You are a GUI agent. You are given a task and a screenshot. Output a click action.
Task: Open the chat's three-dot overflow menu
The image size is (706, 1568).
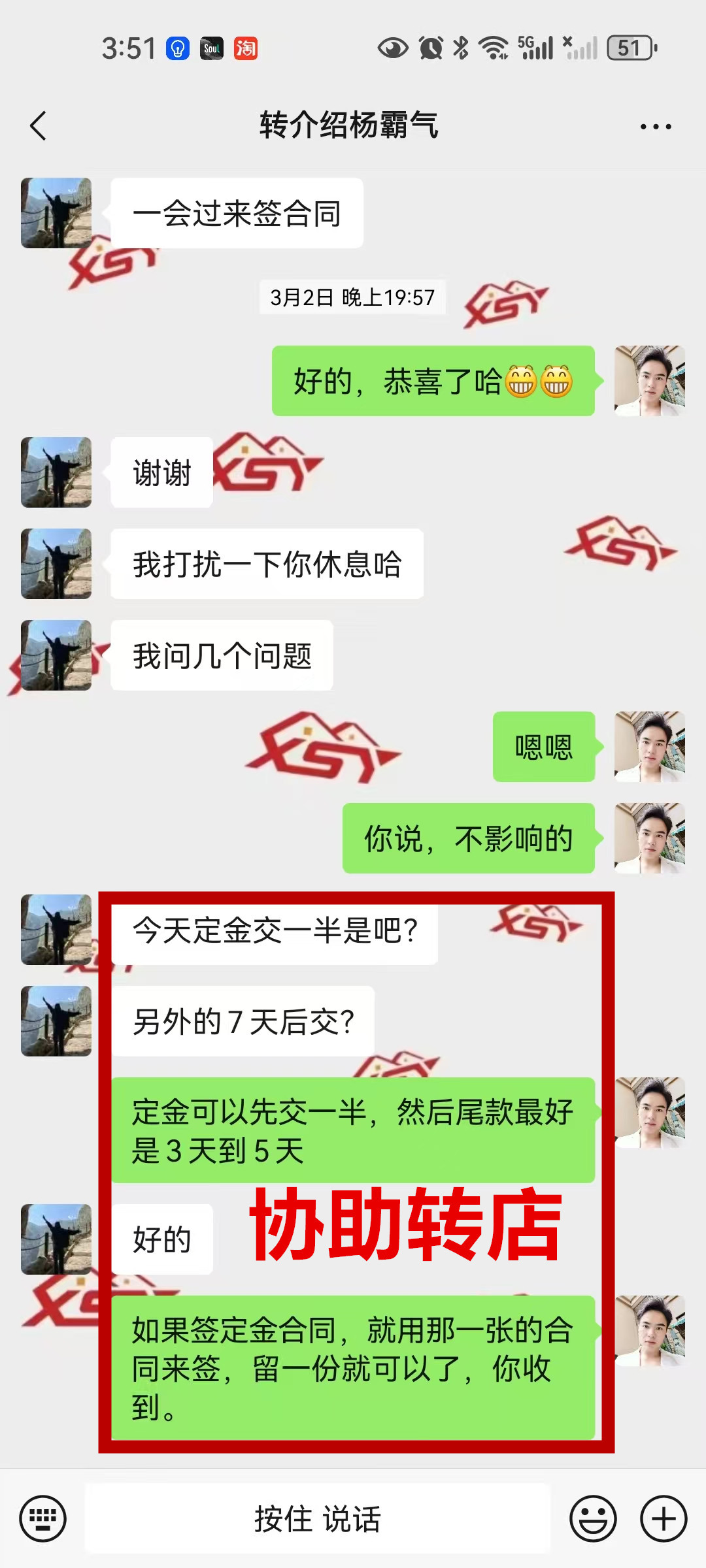(656, 127)
